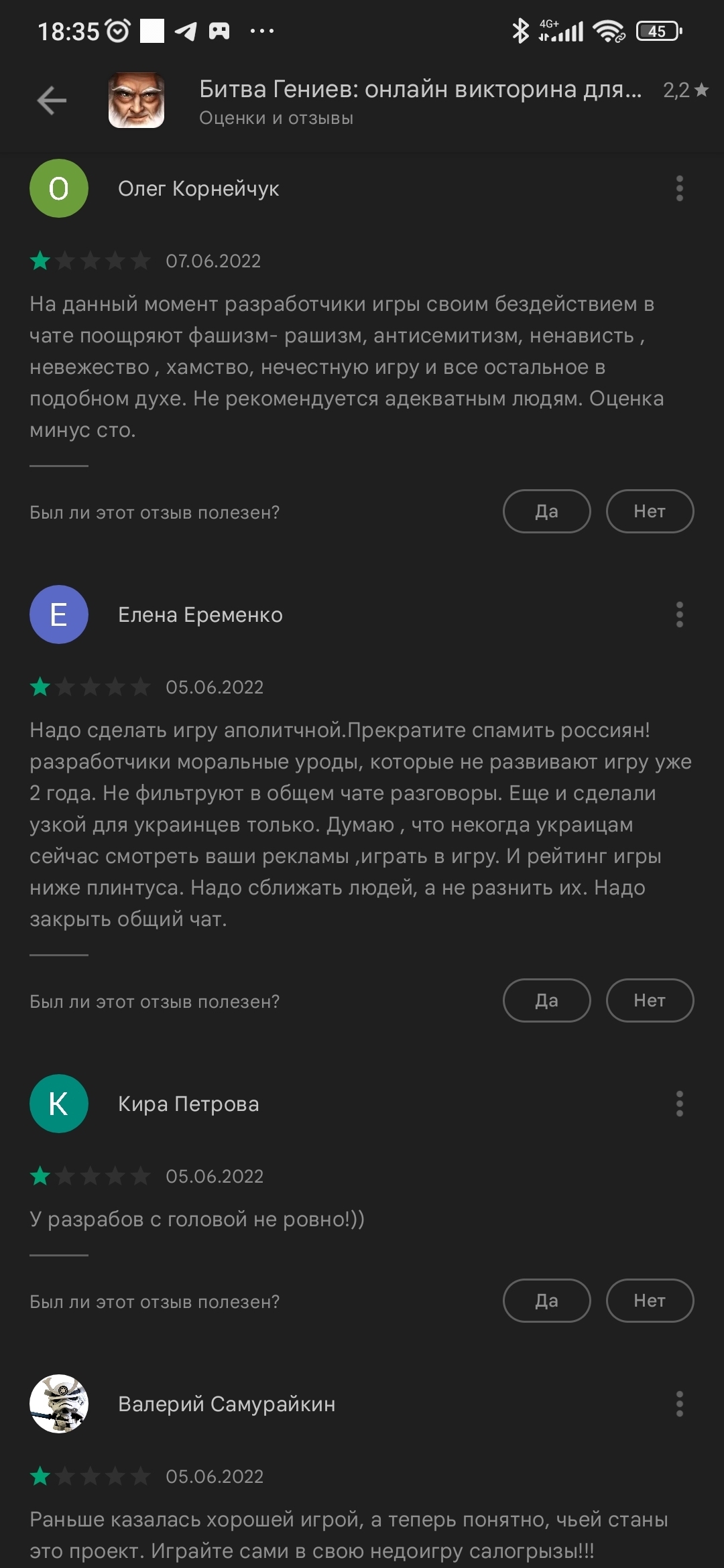Tap Да under Елена Еременко's review
The width and height of the screenshot is (724, 1568).
point(546,1000)
